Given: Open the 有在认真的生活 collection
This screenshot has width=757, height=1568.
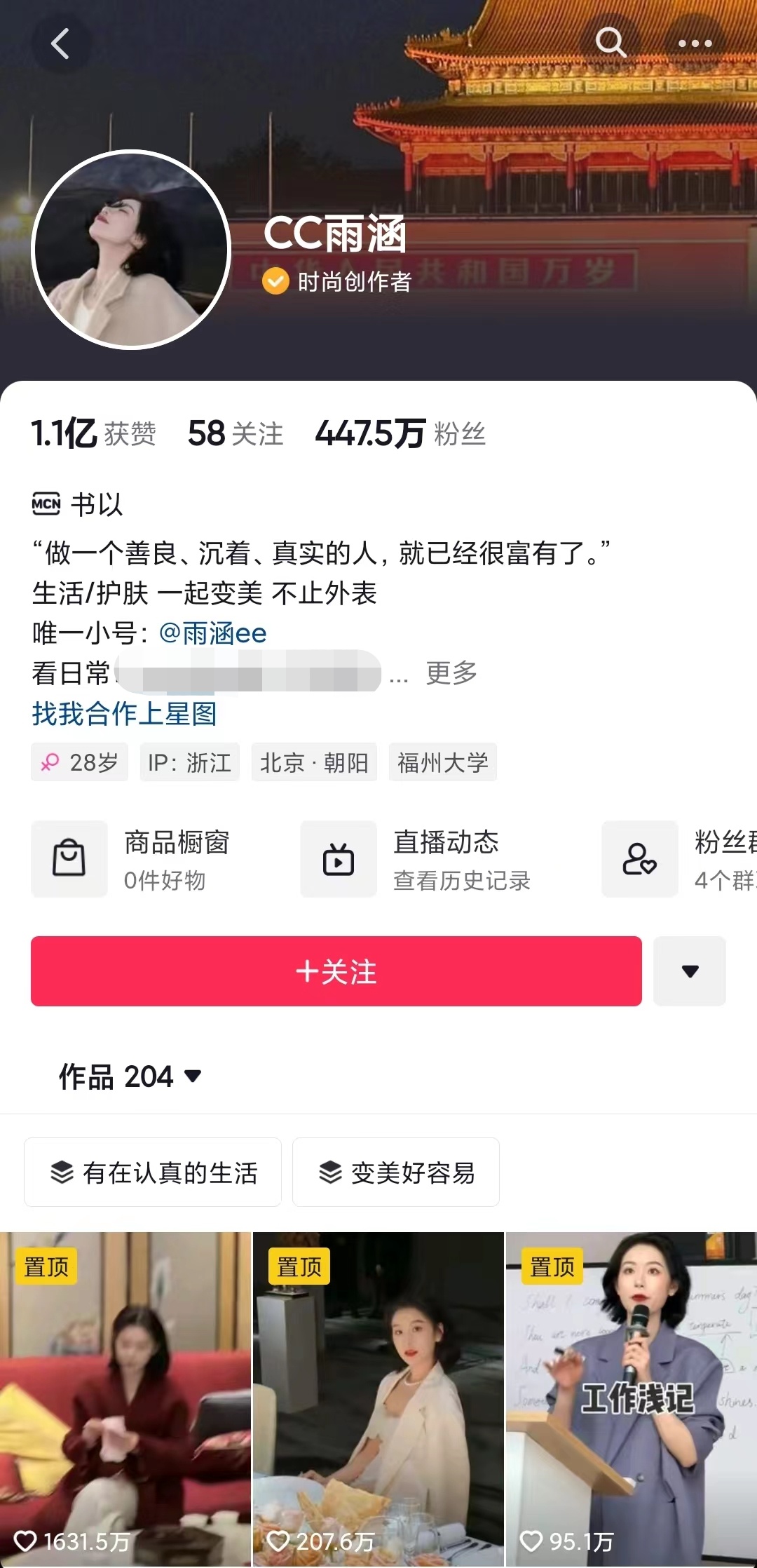Looking at the screenshot, I should pyautogui.click(x=153, y=1172).
